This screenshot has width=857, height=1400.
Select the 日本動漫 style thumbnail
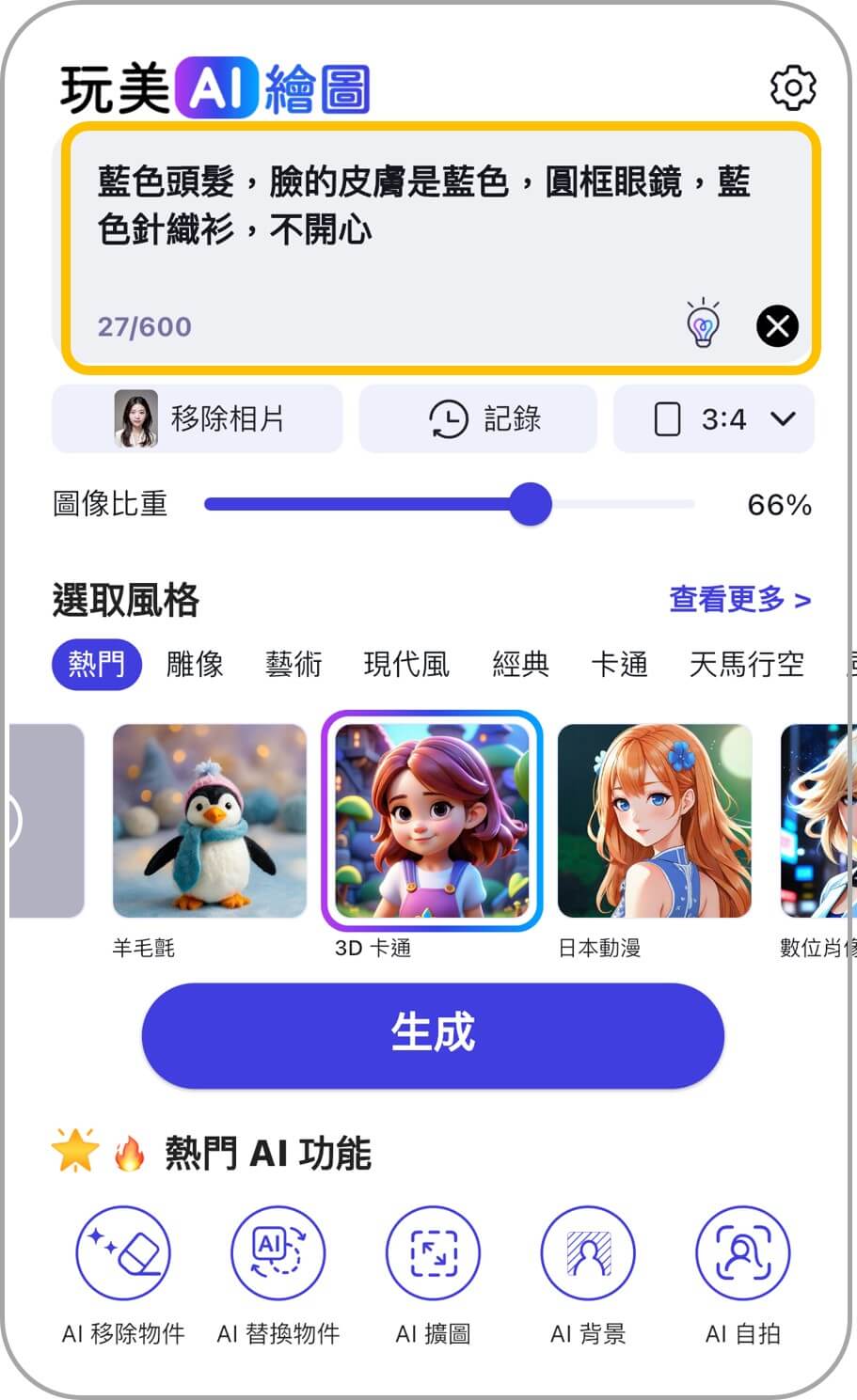[655, 821]
